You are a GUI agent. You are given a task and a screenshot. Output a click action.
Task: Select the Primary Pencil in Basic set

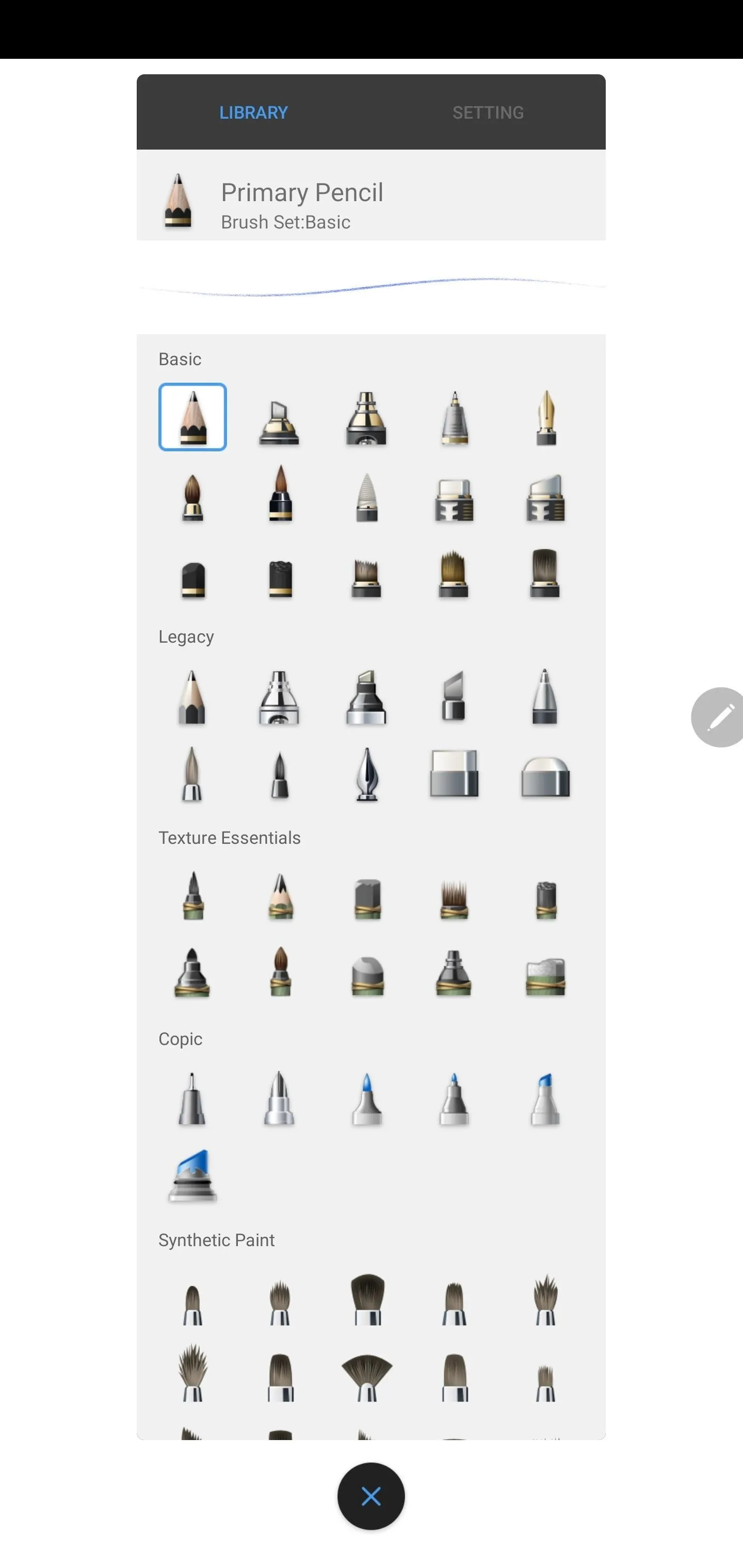pyautogui.click(x=192, y=417)
